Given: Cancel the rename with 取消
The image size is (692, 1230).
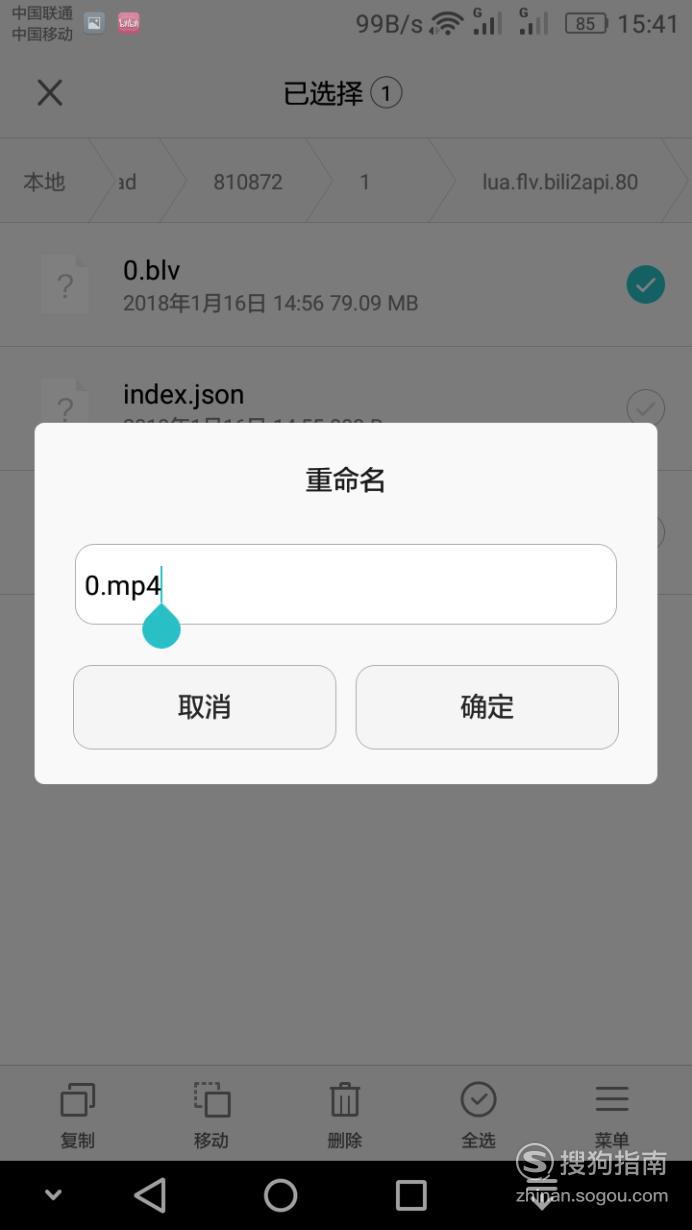Looking at the screenshot, I should 204,707.
